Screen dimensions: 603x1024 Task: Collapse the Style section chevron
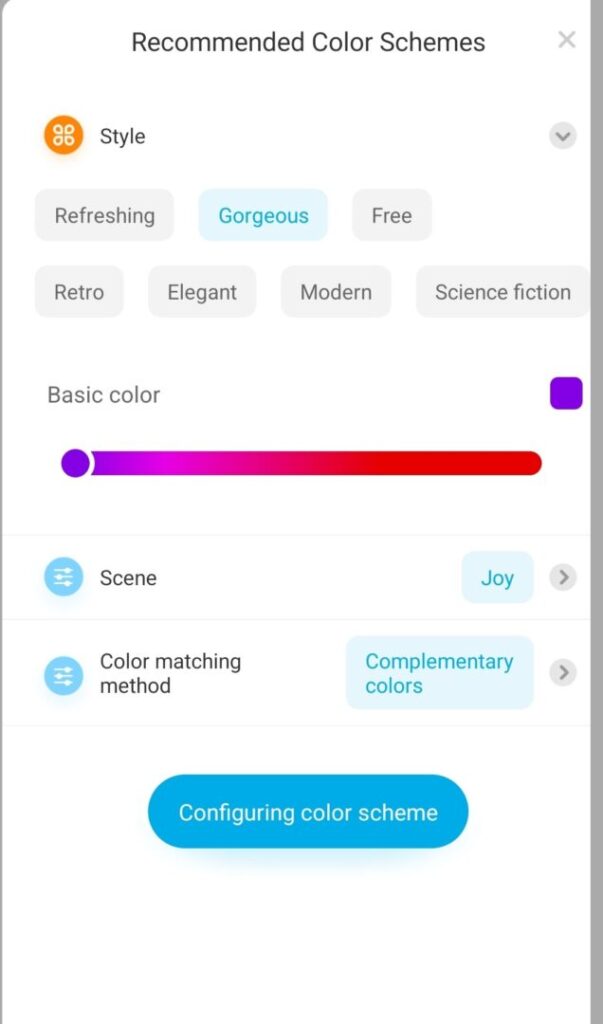[x=562, y=136]
